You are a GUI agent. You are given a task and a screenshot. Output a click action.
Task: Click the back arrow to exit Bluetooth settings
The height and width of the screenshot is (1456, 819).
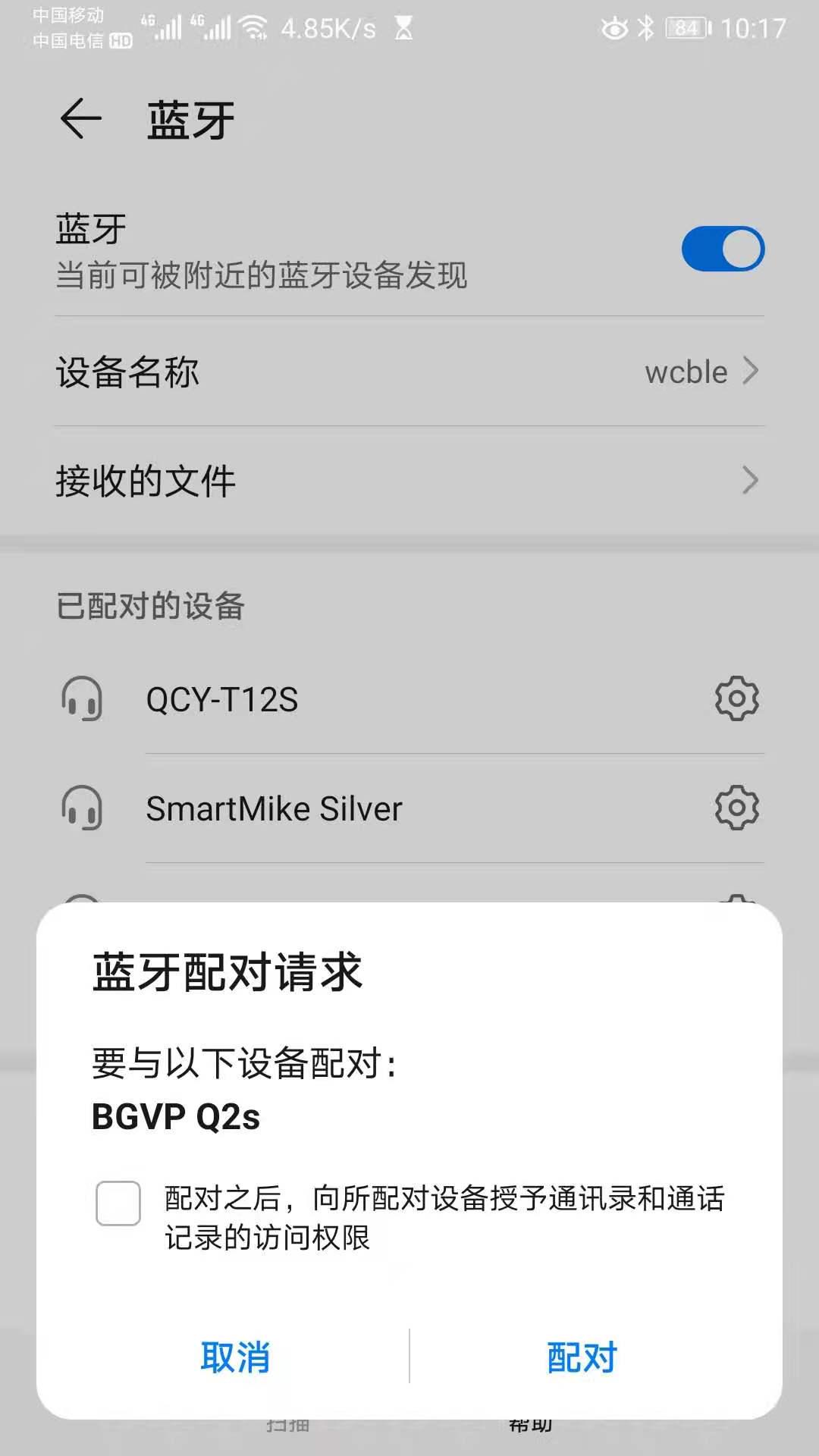tap(80, 119)
